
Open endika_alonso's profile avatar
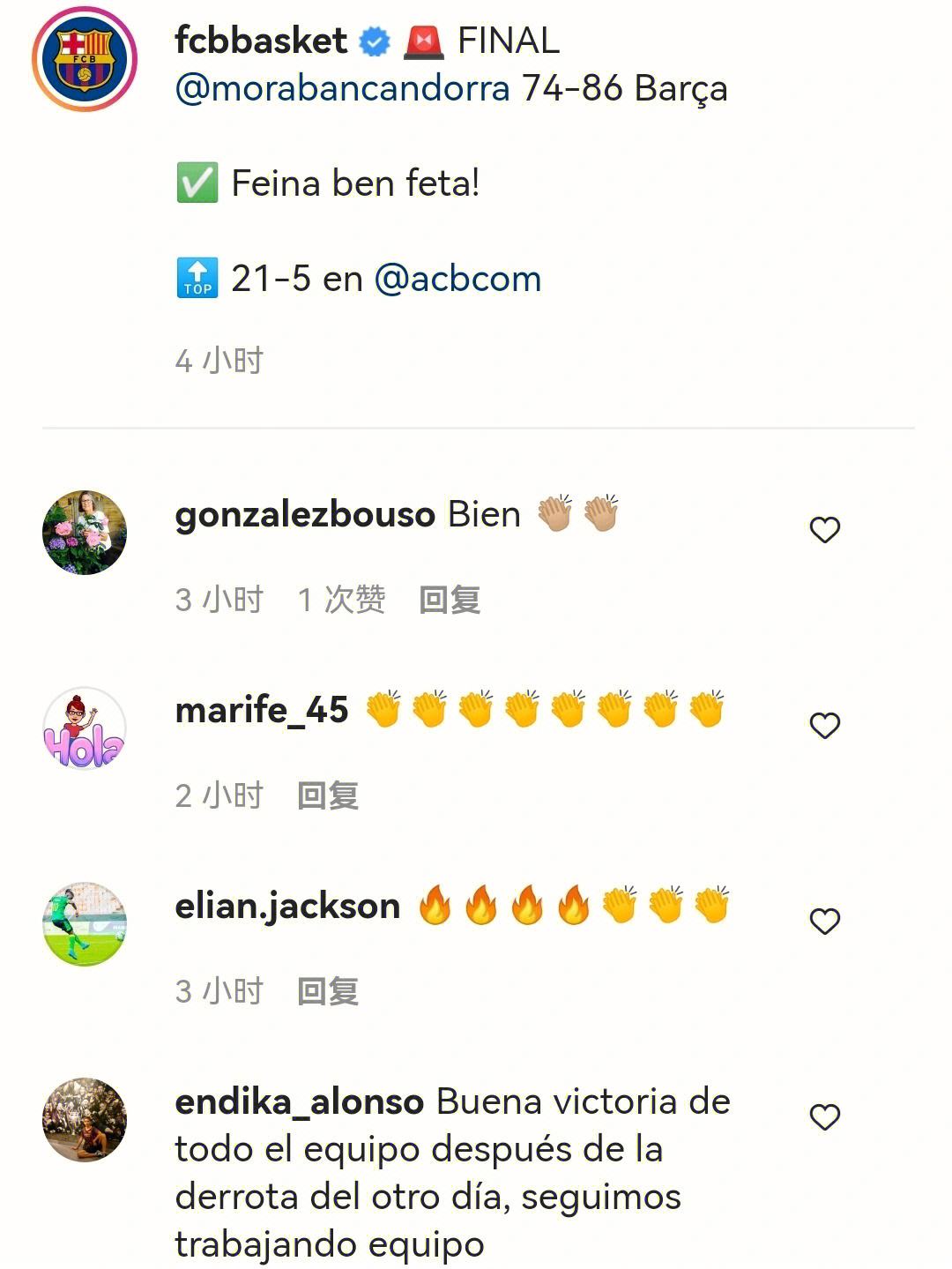click(x=85, y=1120)
